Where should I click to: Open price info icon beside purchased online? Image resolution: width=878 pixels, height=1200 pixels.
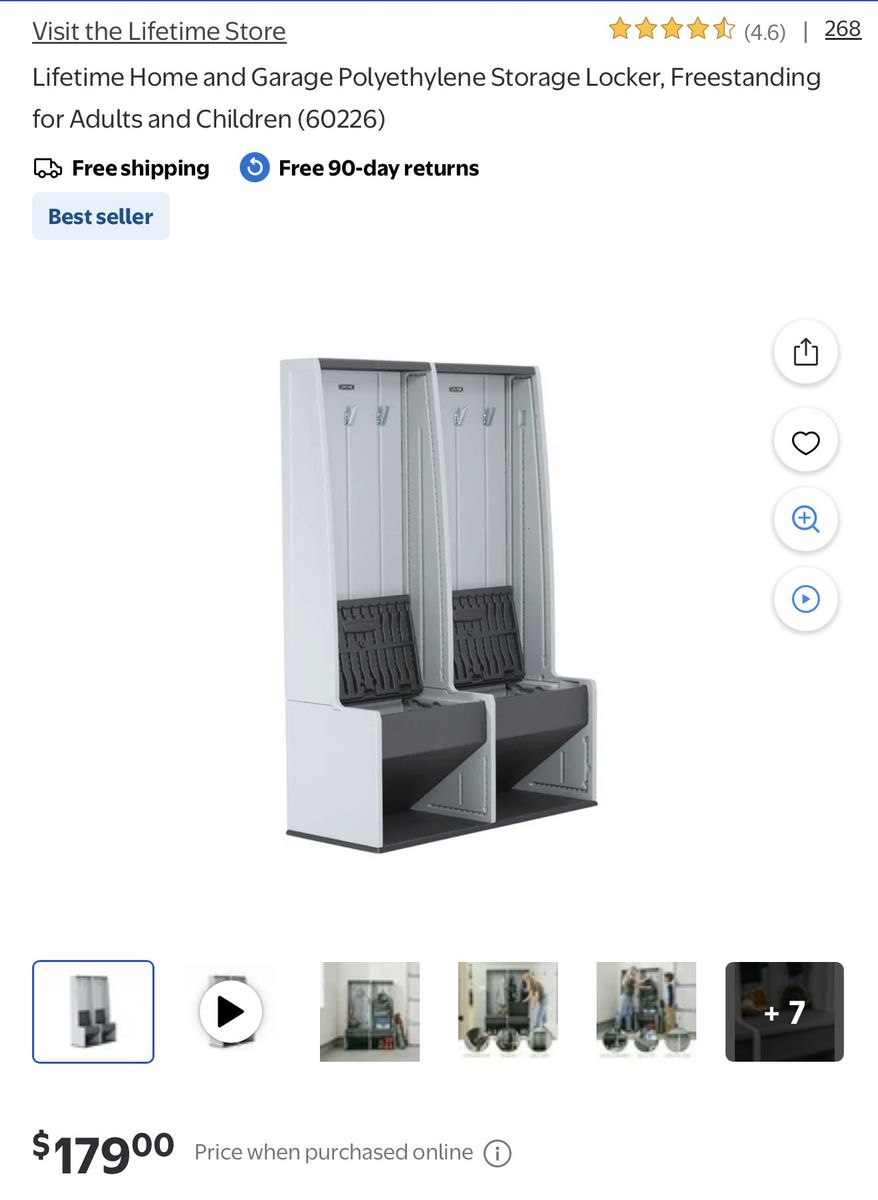click(497, 1154)
